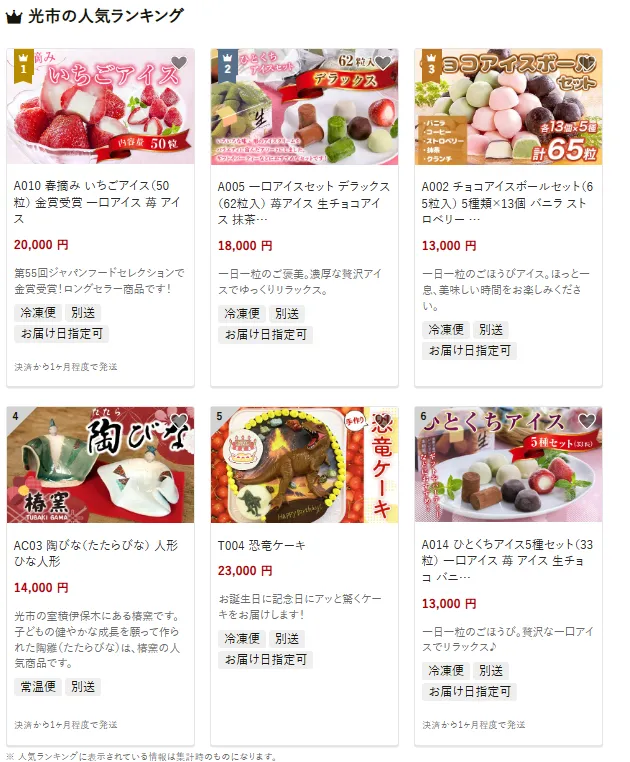
Task: Favorite the いちごアイス item with the heart
Action: pyautogui.click(x=179, y=62)
